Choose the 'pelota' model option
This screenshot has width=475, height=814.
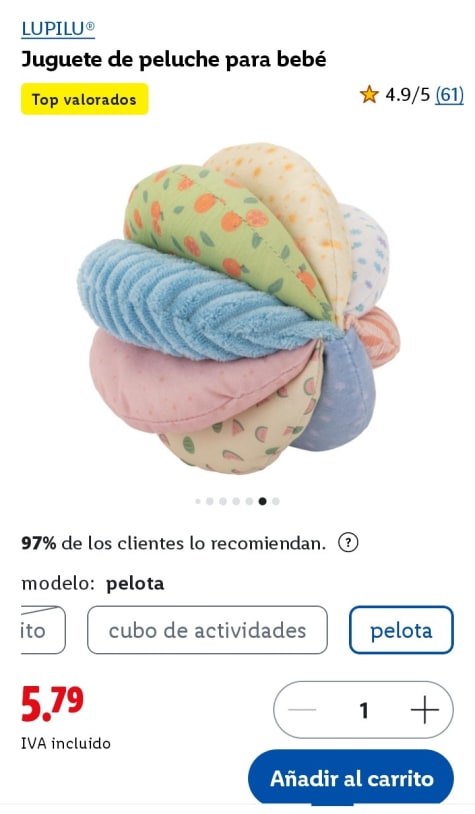(x=401, y=630)
